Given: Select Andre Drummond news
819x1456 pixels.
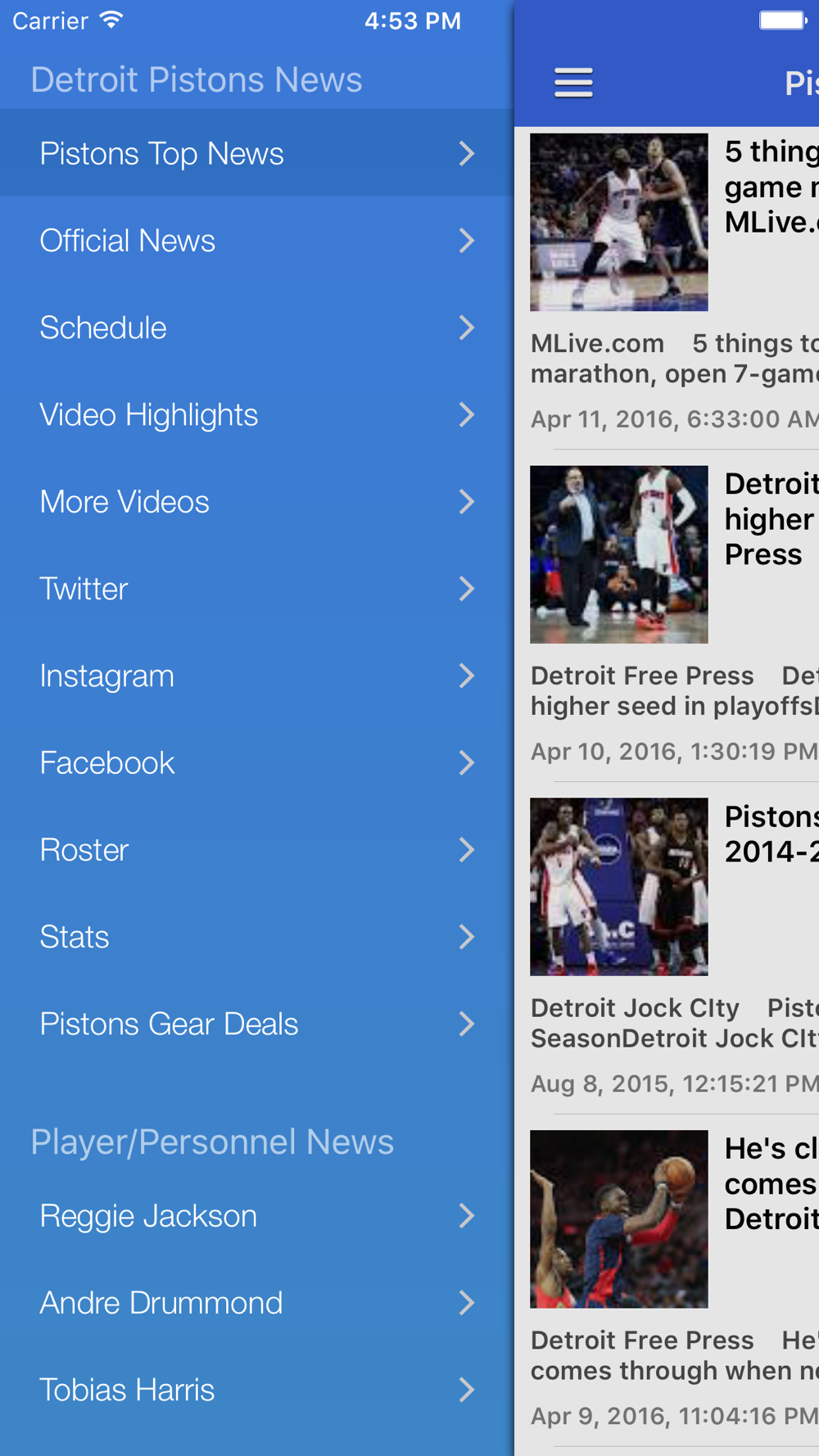Looking at the screenshot, I should [x=257, y=1303].
